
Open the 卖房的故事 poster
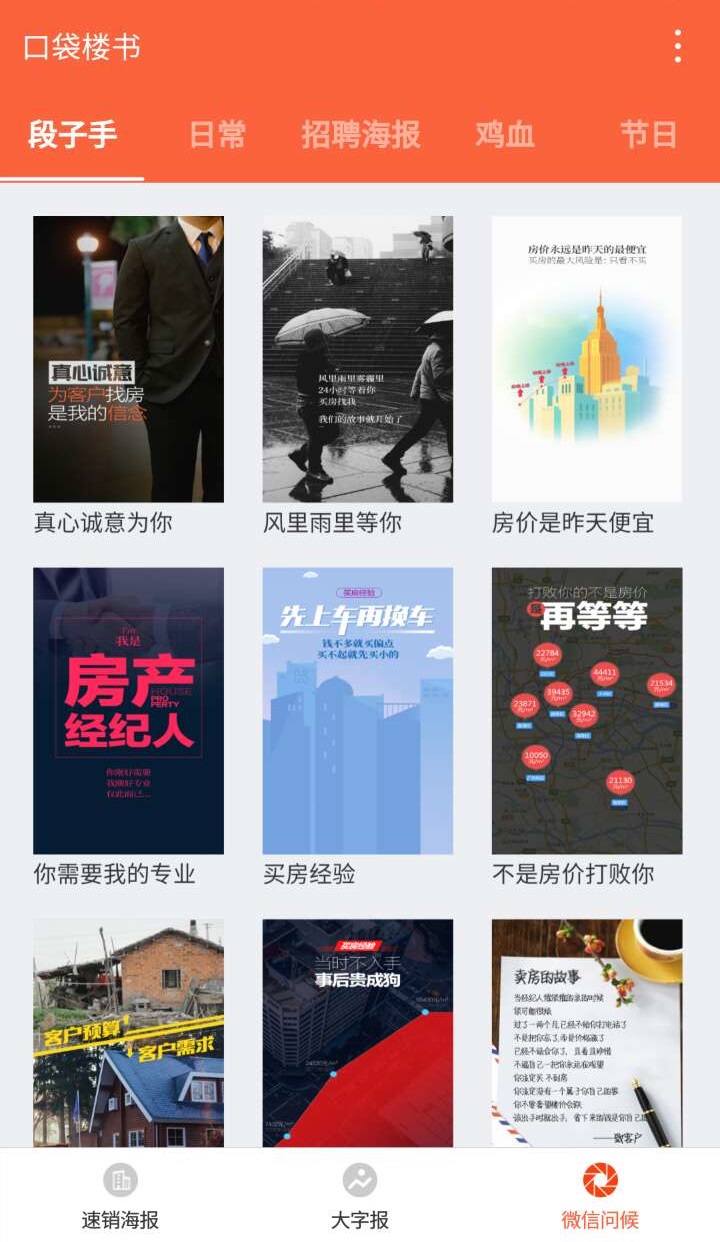click(x=587, y=1032)
